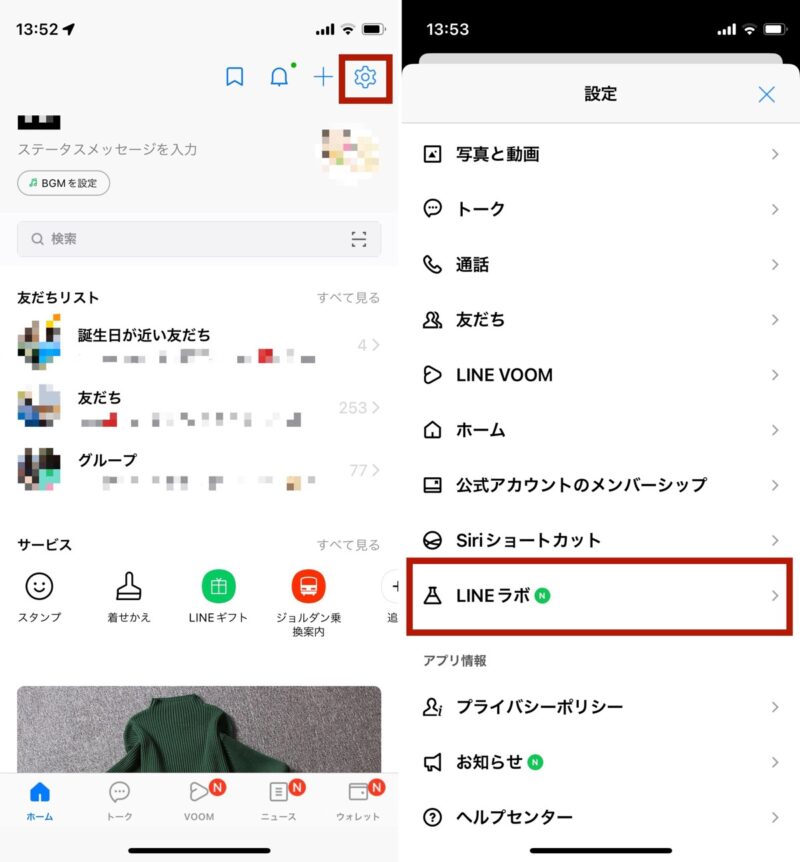Switch to the トーク tab
This screenshot has height=862, width=800.
119,801
